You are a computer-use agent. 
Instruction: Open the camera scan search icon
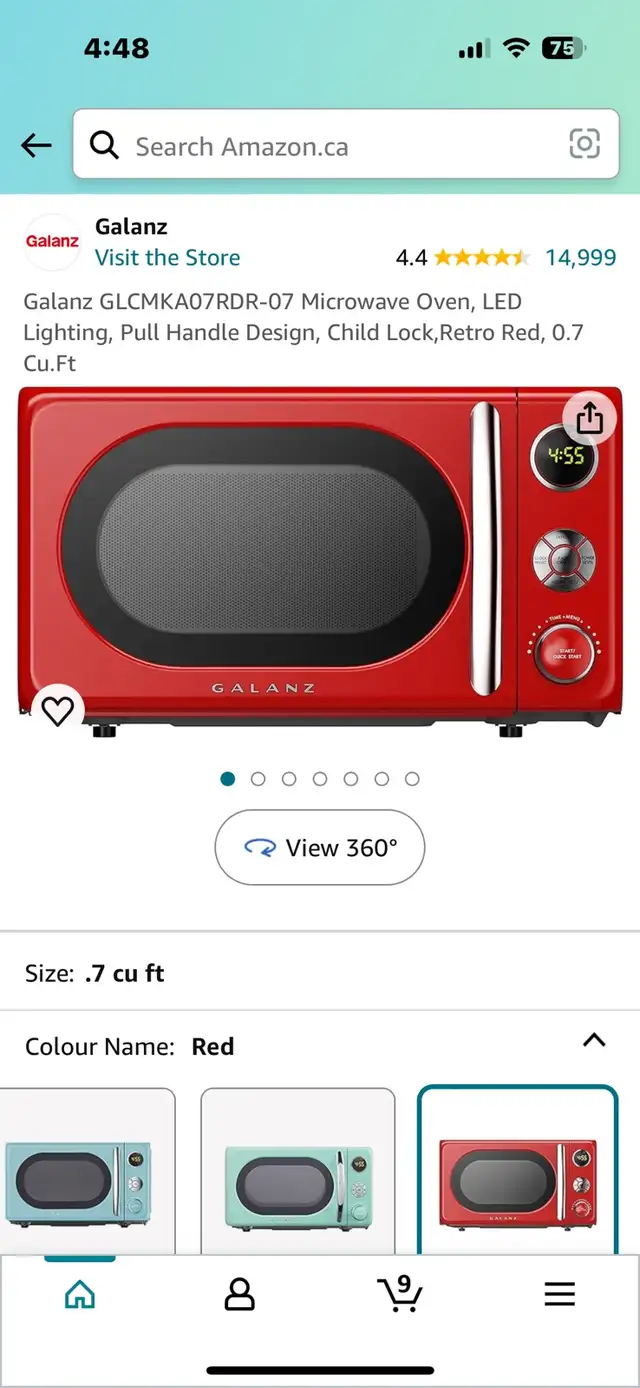tap(584, 145)
